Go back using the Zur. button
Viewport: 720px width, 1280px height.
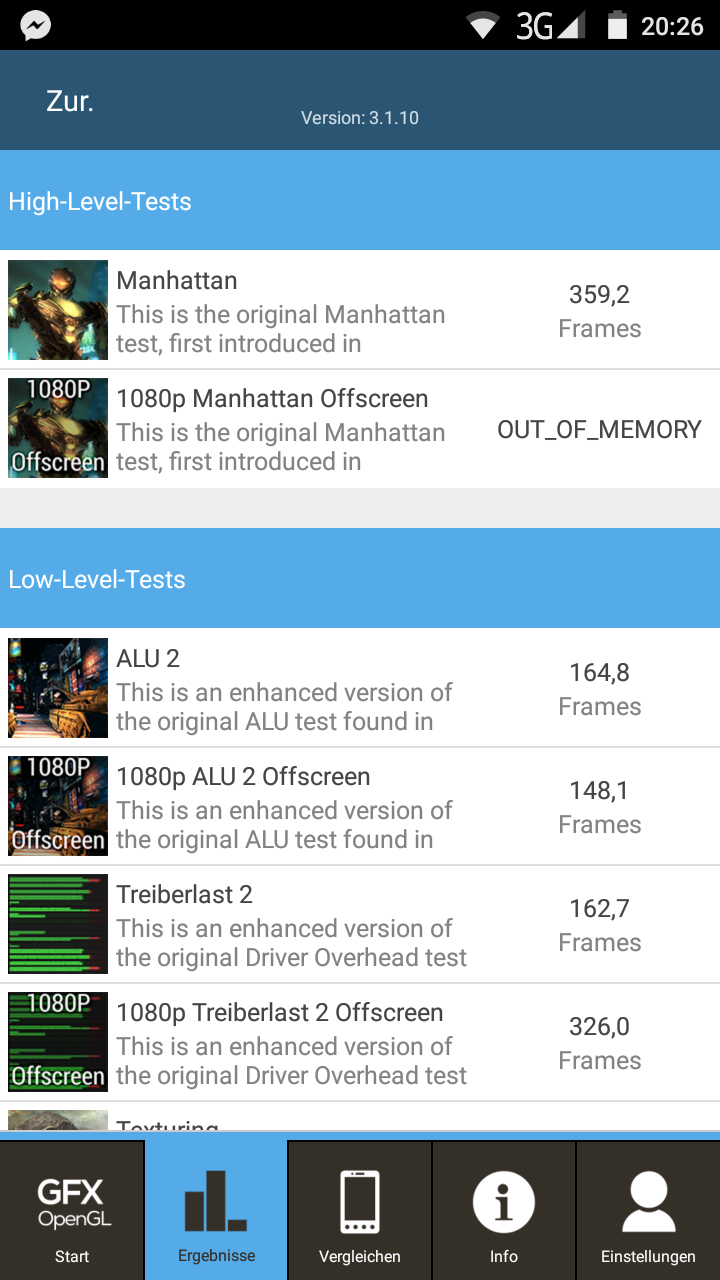(x=70, y=101)
